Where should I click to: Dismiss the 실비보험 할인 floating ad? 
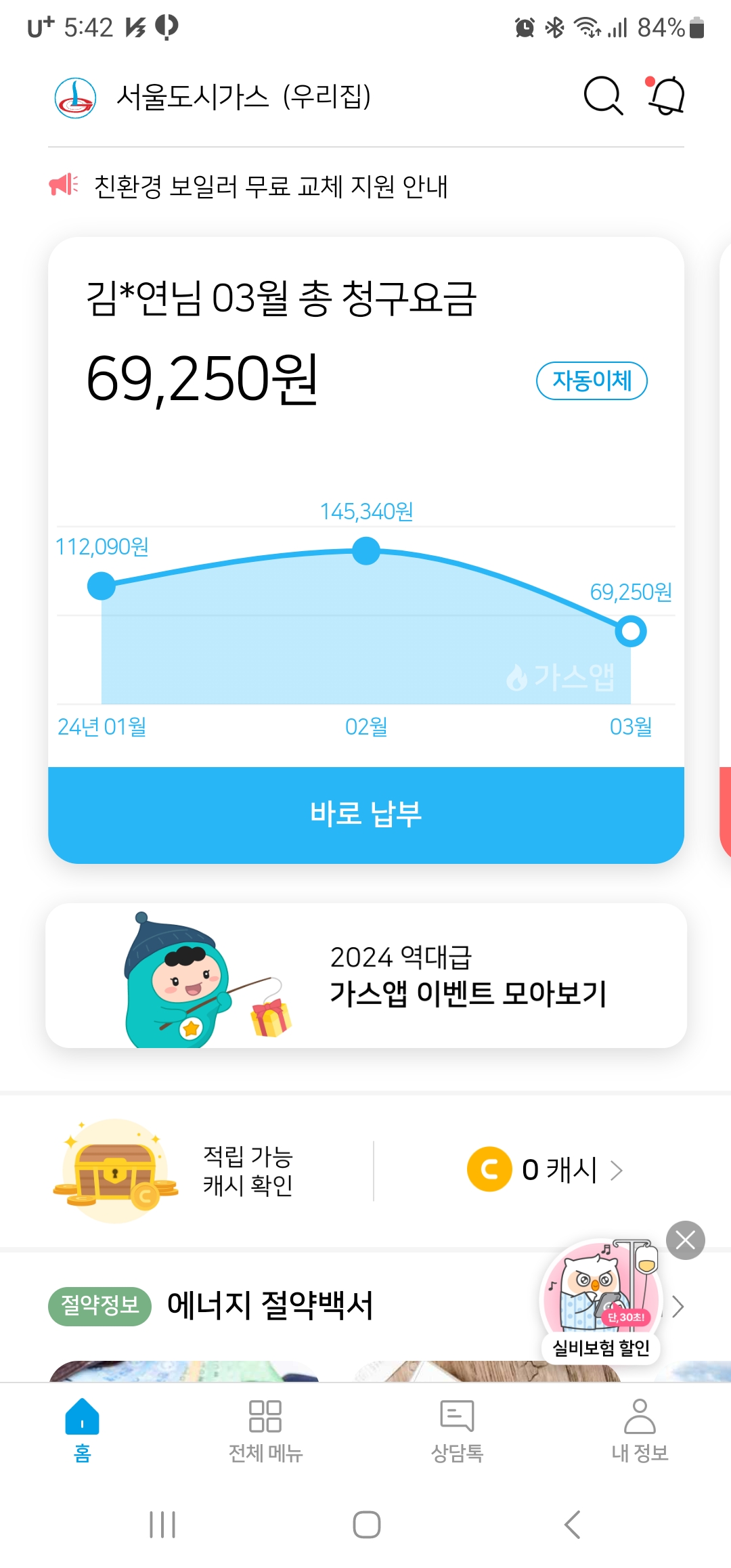685,1240
